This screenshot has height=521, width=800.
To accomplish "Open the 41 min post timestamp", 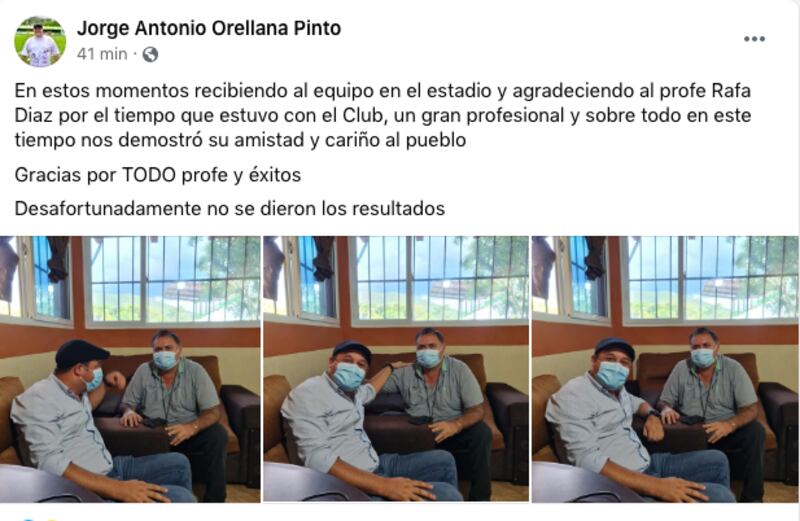I will tap(102, 54).
